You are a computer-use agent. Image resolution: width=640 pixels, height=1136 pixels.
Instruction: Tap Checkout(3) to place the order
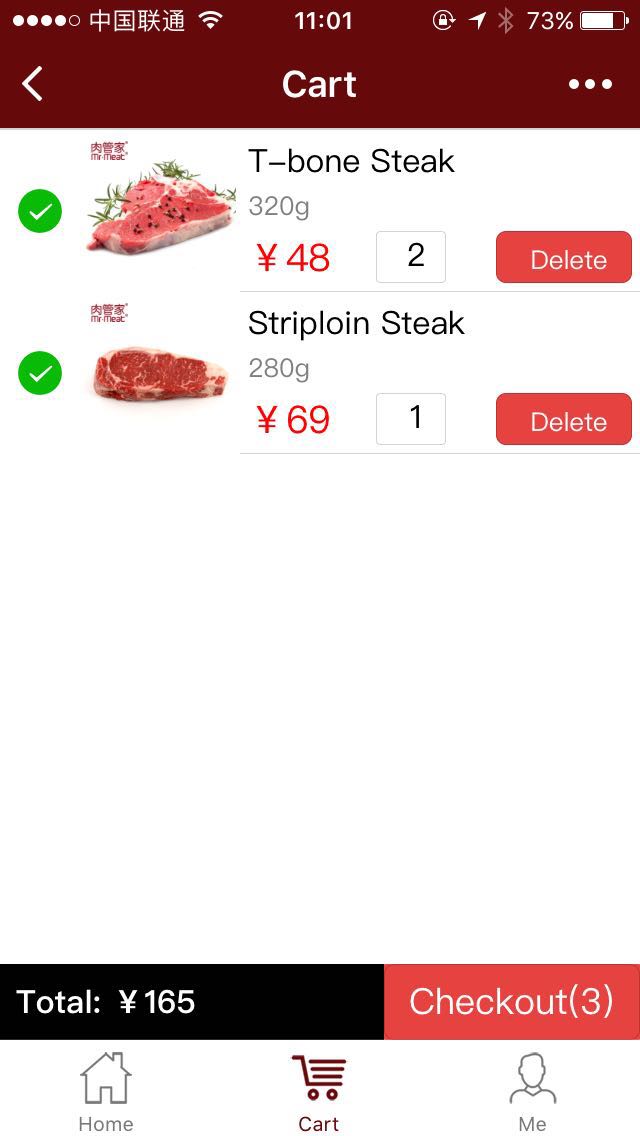(x=511, y=1002)
